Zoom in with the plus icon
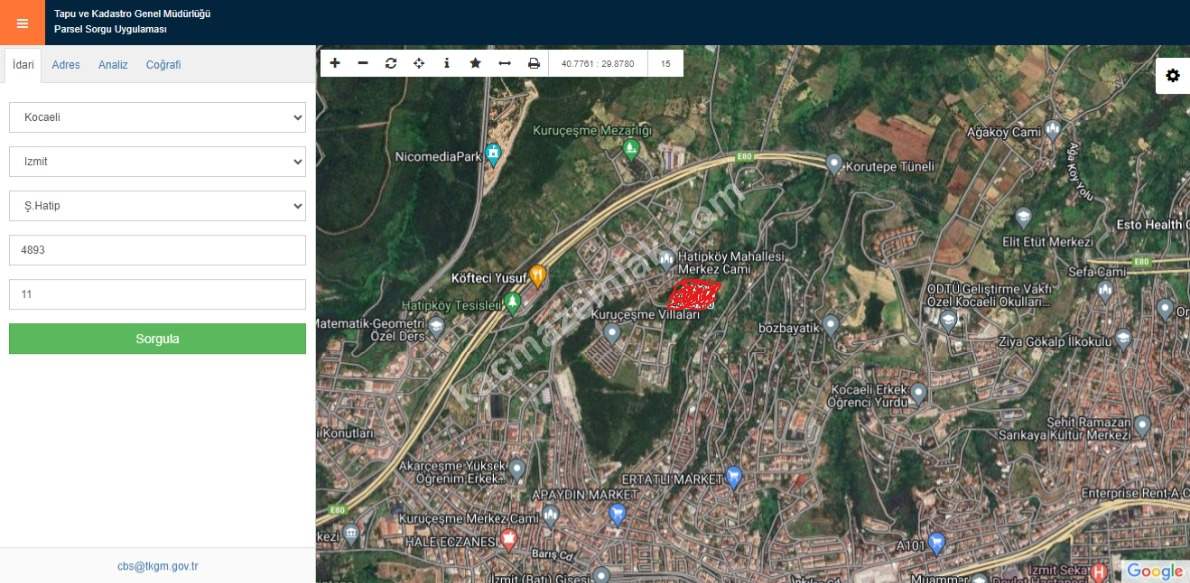Image resolution: width=1190 pixels, height=583 pixels. pyautogui.click(x=335, y=63)
